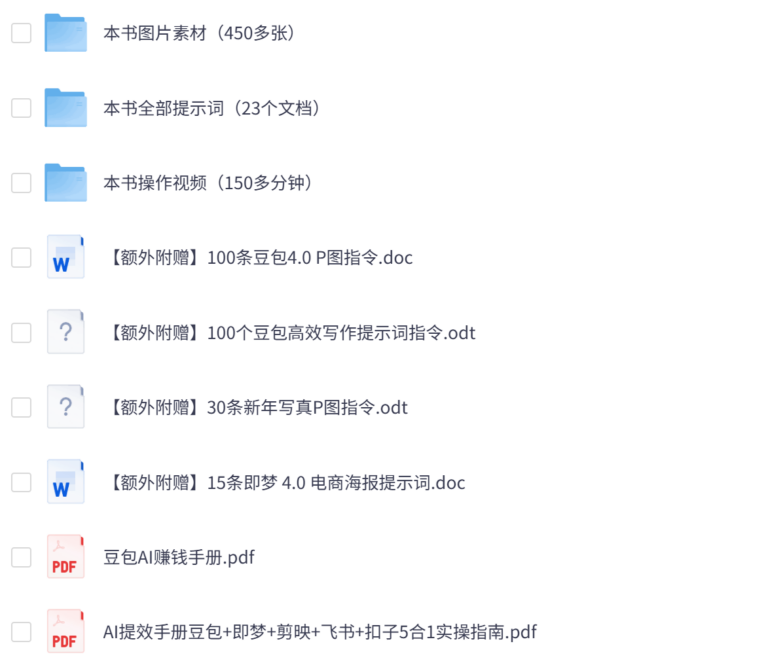This screenshot has width=768, height=667.
Task: Open 100个豆包高效写作提示词指令.odt file
Action: (290, 333)
